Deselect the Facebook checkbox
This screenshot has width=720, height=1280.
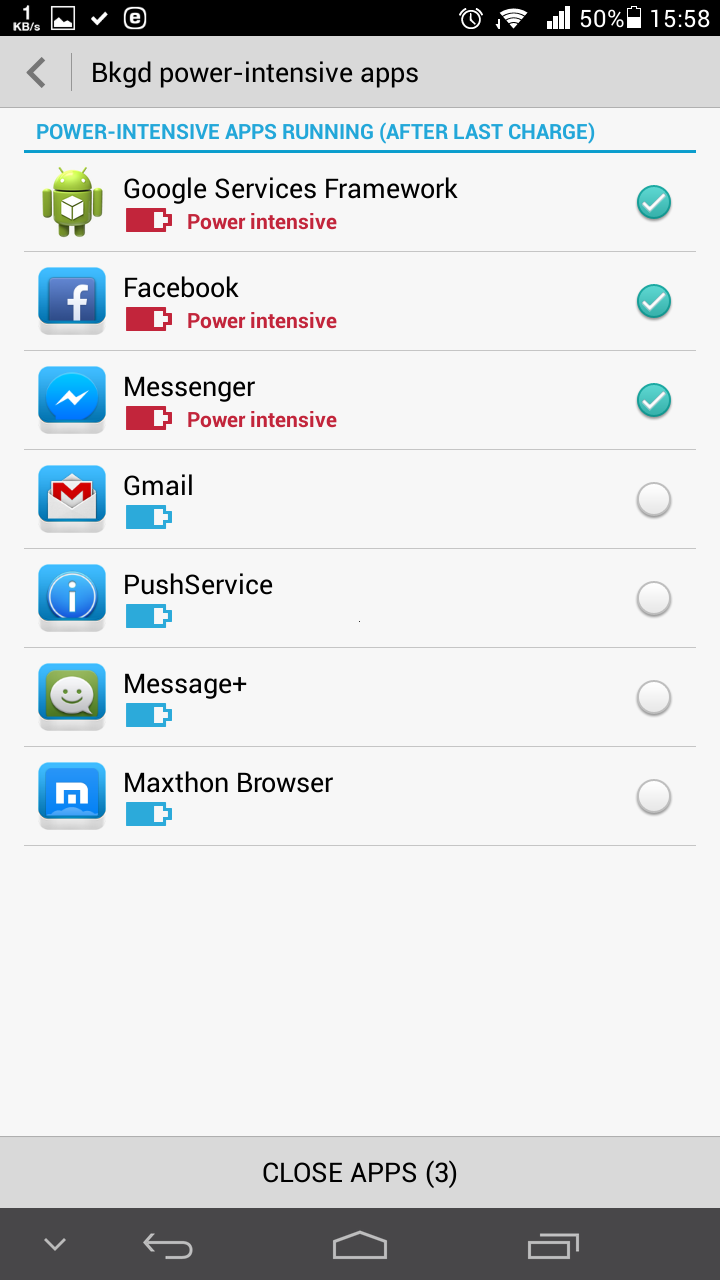(x=654, y=301)
